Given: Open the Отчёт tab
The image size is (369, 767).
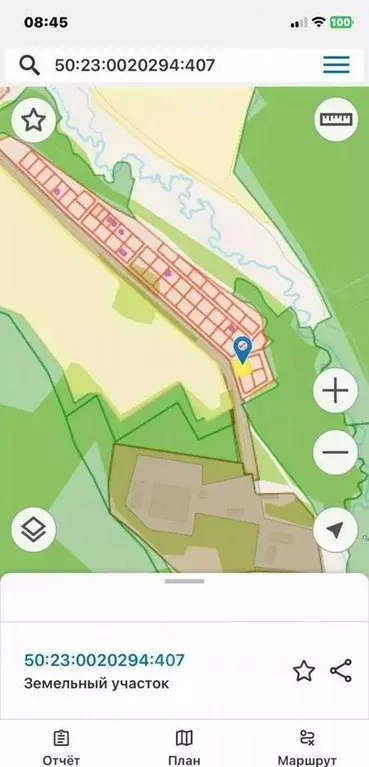Looking at the screenshot, I should pyautogui.click(x=61, y=748).
